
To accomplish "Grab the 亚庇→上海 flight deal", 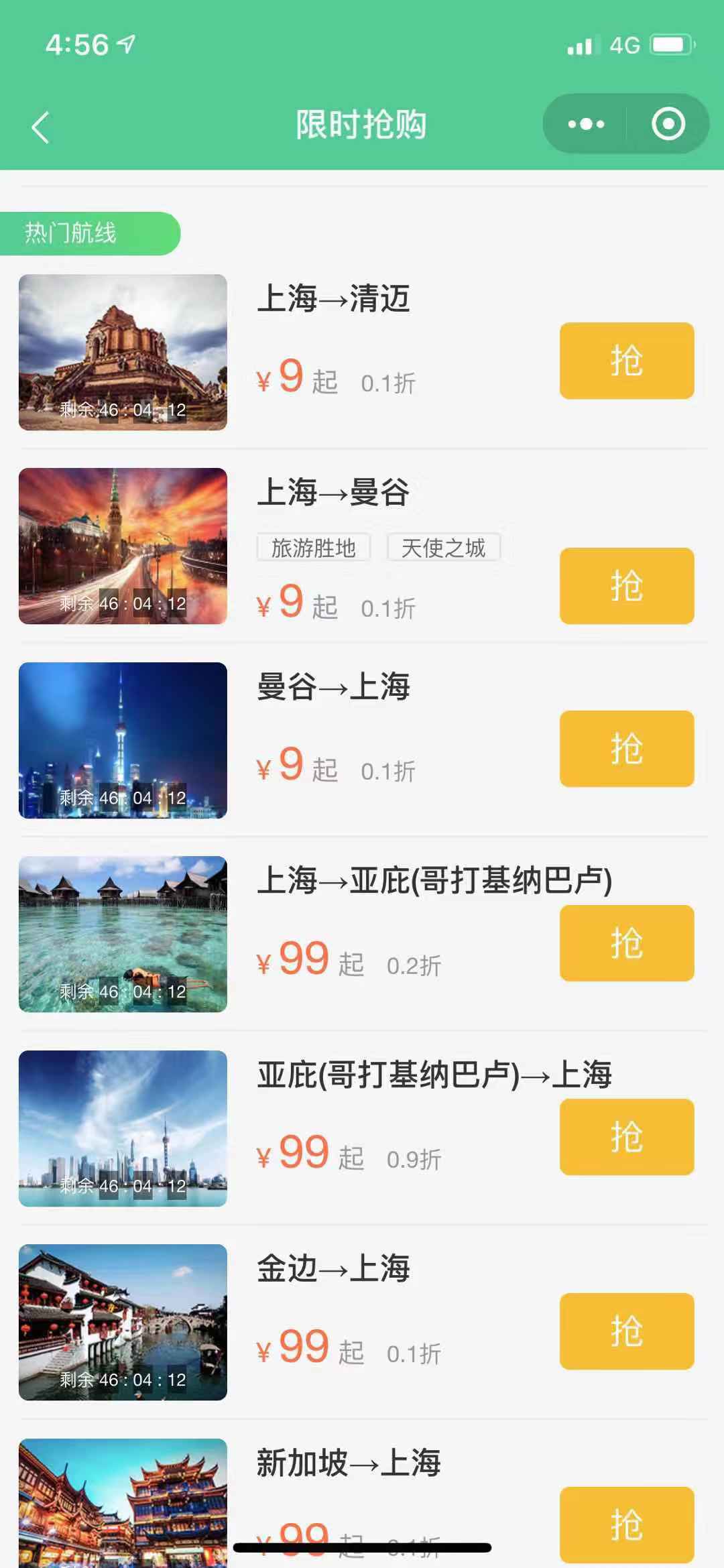I will click(x=626, y=1136).
